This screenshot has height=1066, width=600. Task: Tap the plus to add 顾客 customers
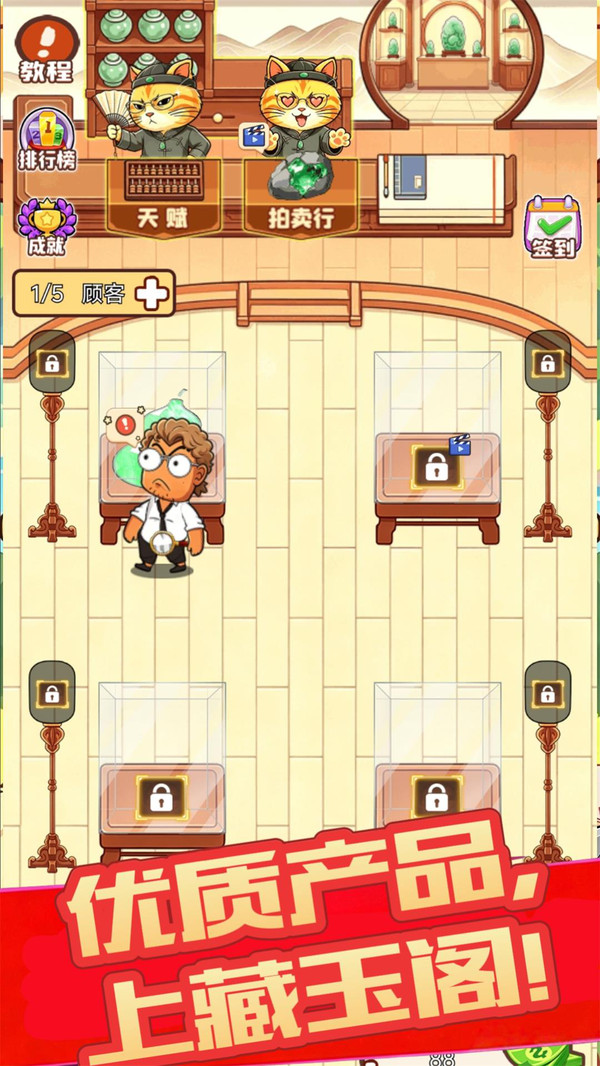click(x=152, y=294)
